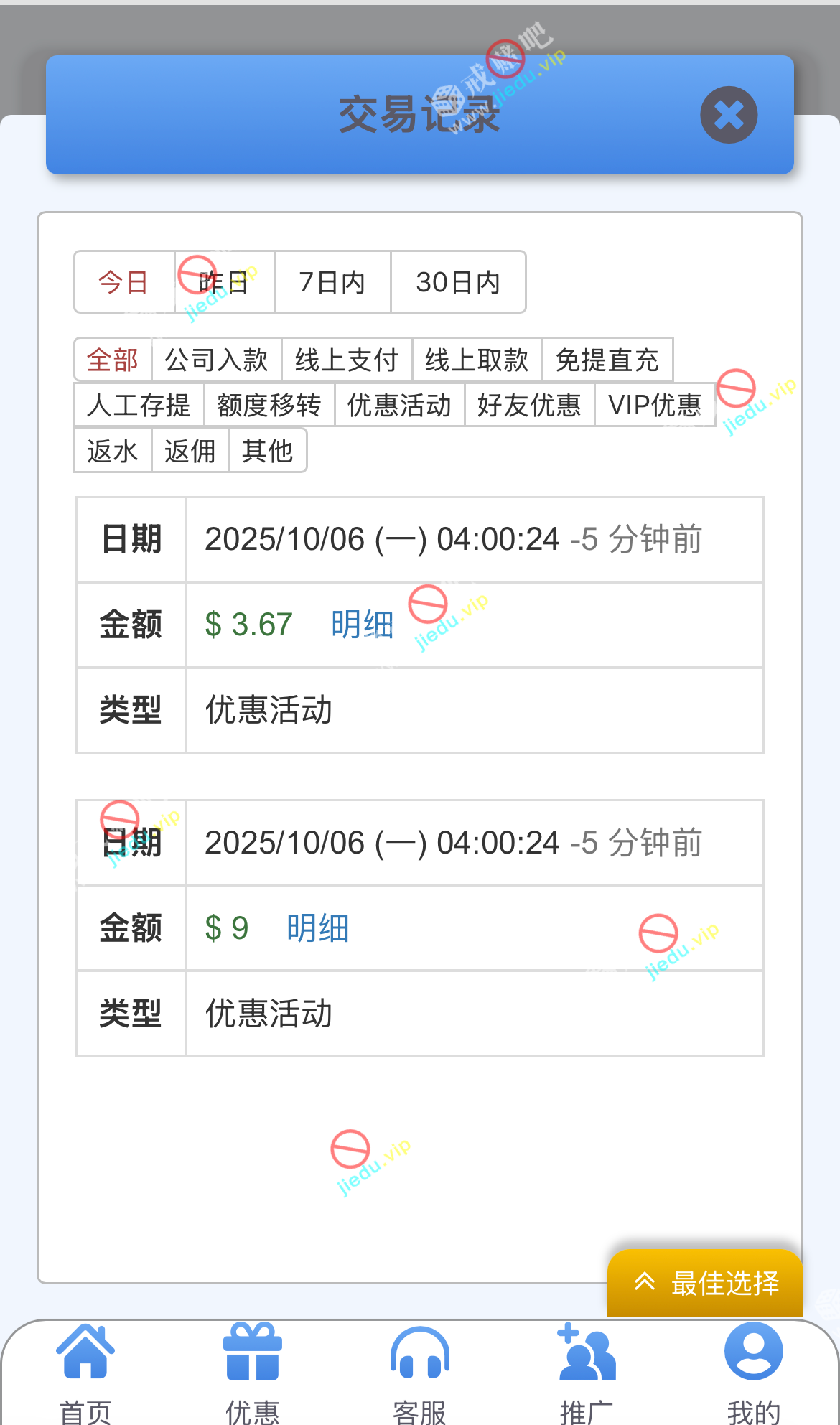Image resolution: width=840 pixels, height=1425 pixels.
Task: Open 明细 for the $3.67 record
Action: tap(362, 625)
